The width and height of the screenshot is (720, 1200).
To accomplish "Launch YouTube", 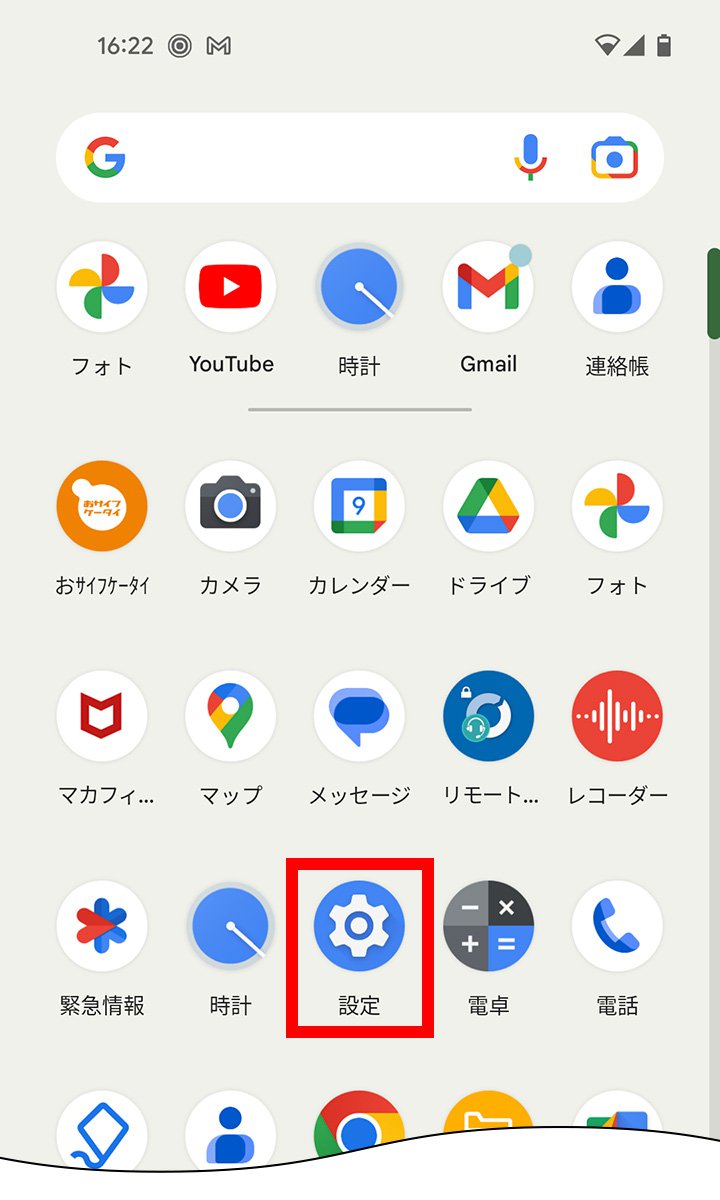I will [230, 286].
